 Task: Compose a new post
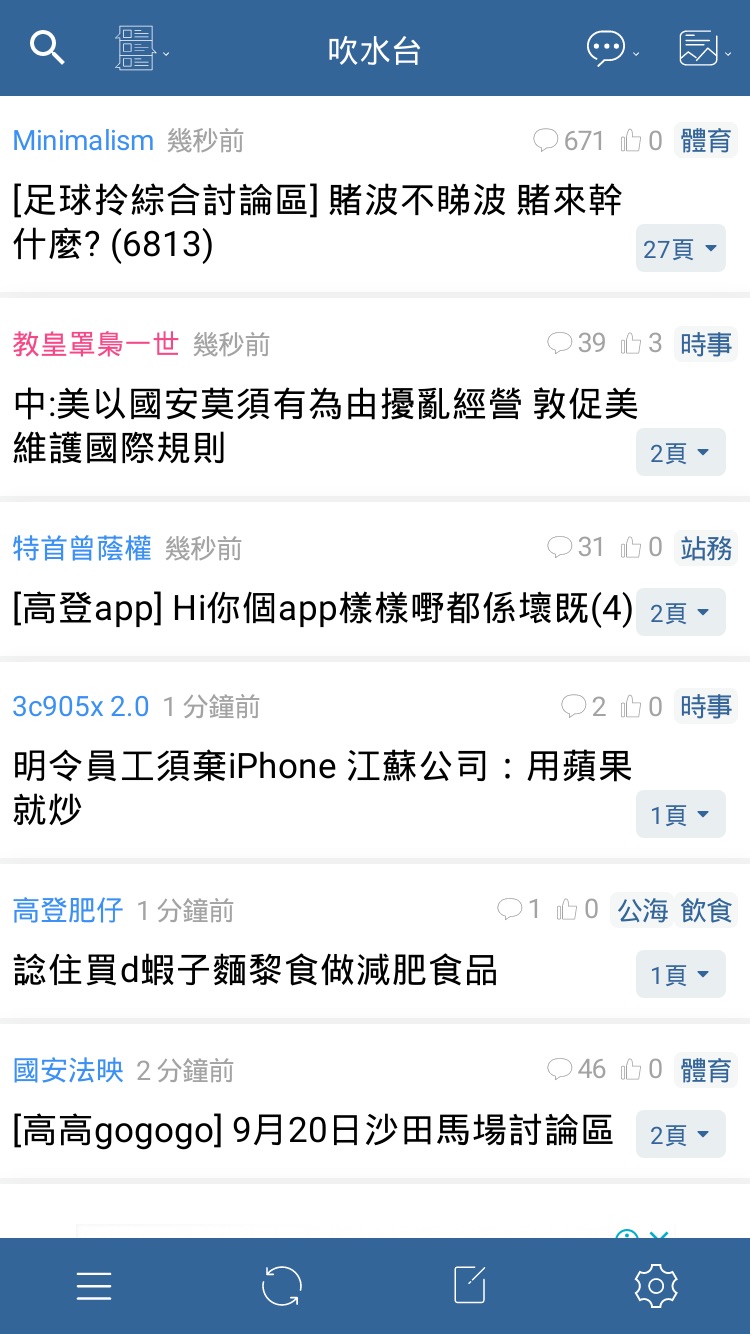pos(470,1286)
